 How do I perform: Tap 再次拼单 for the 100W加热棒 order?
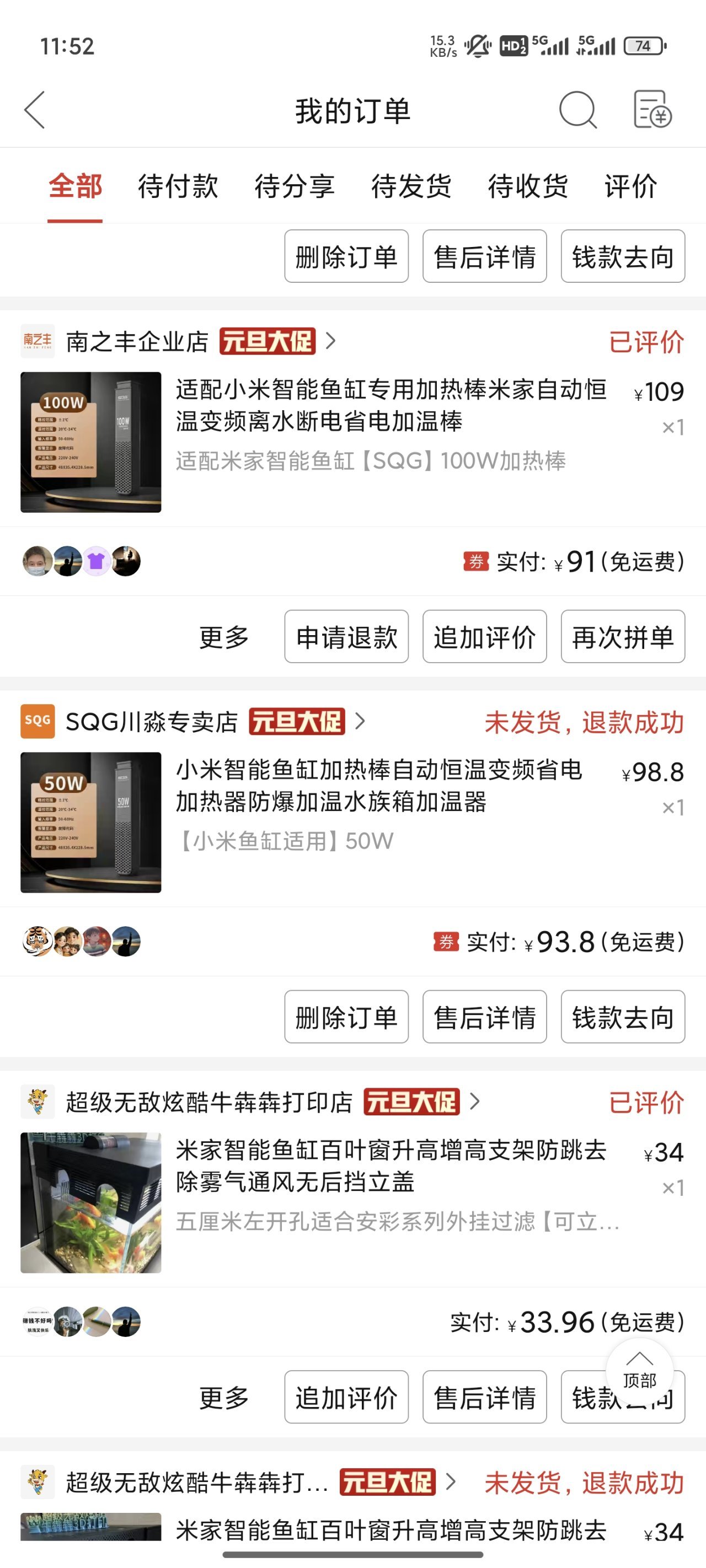tap(623, 637)
